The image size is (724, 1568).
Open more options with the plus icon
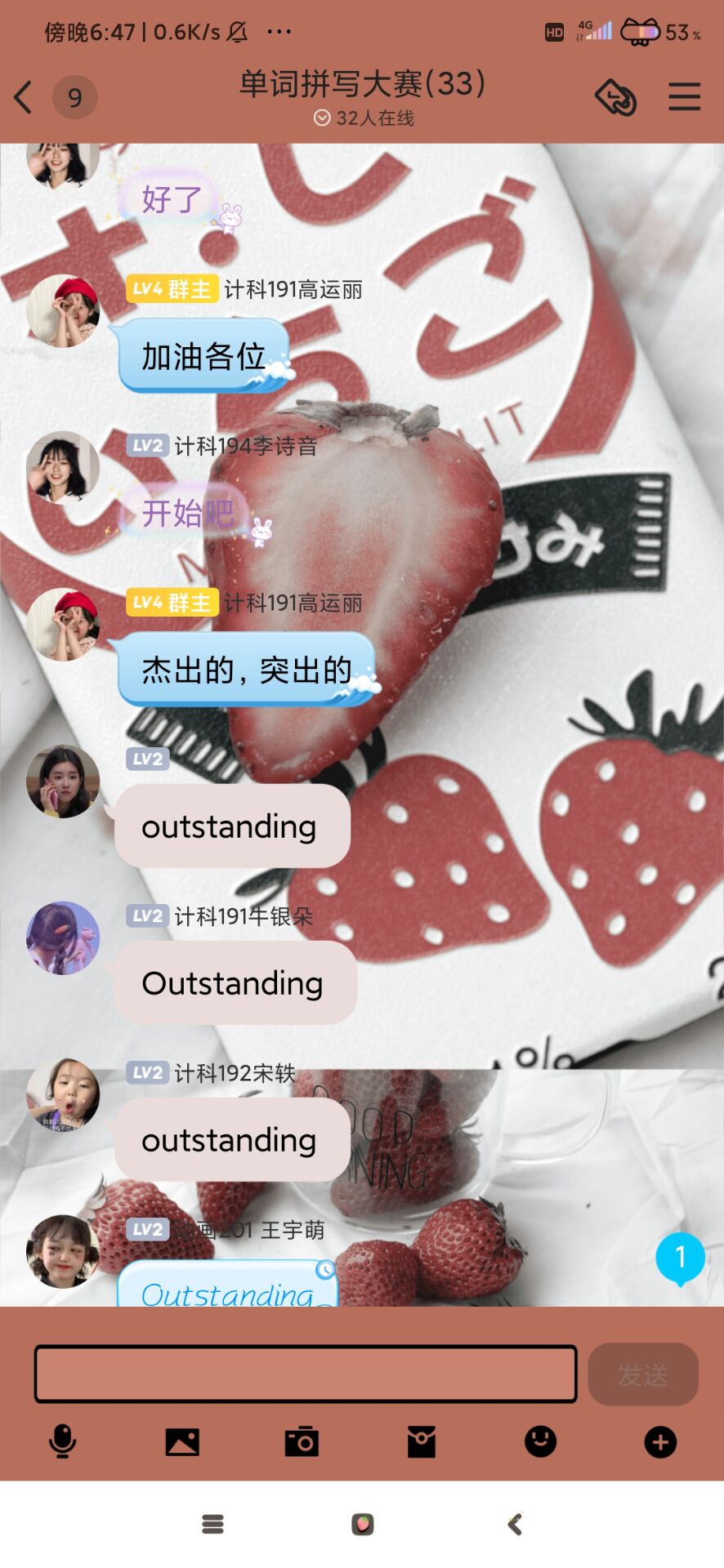[x=660, y=1442]
